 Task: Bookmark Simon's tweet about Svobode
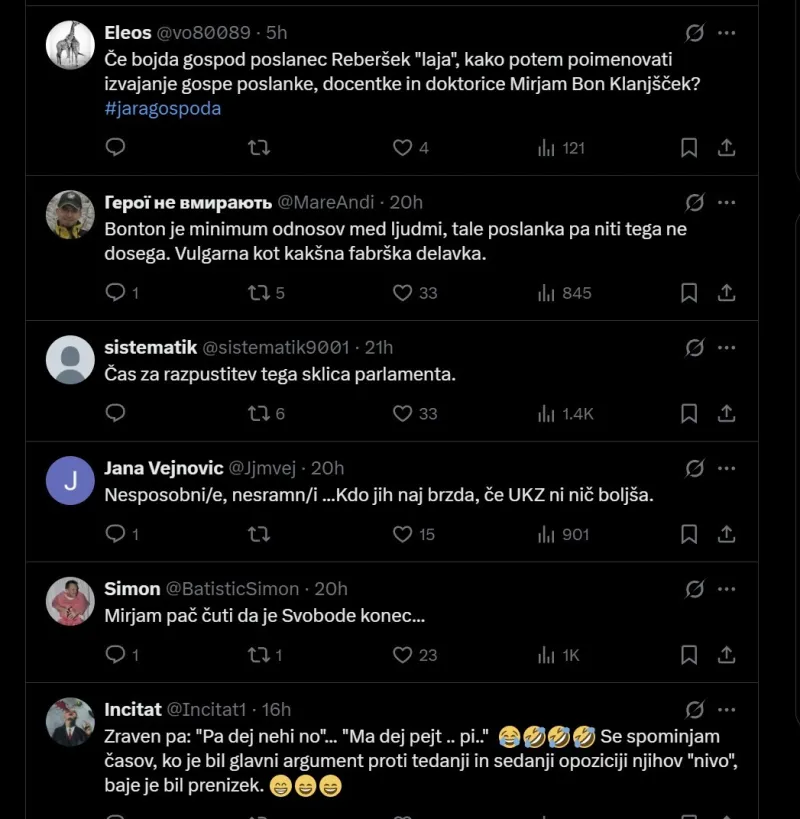(688, 655)
